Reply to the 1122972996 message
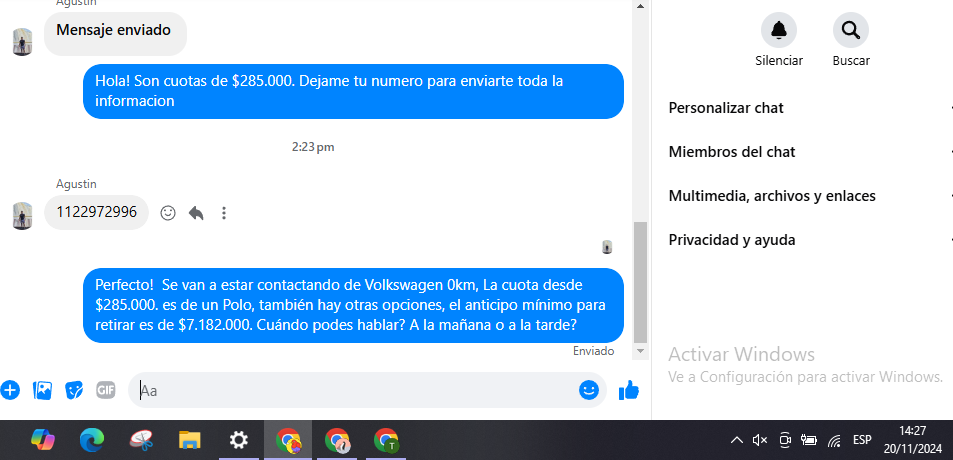 (x=196, y=213)
